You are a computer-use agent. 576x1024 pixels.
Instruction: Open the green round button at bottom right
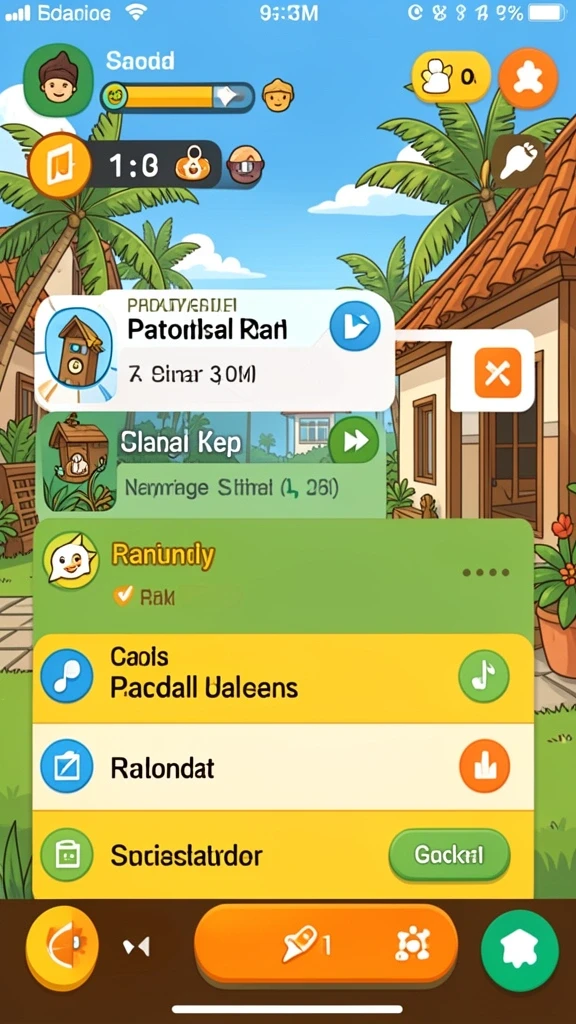point(520,946)
